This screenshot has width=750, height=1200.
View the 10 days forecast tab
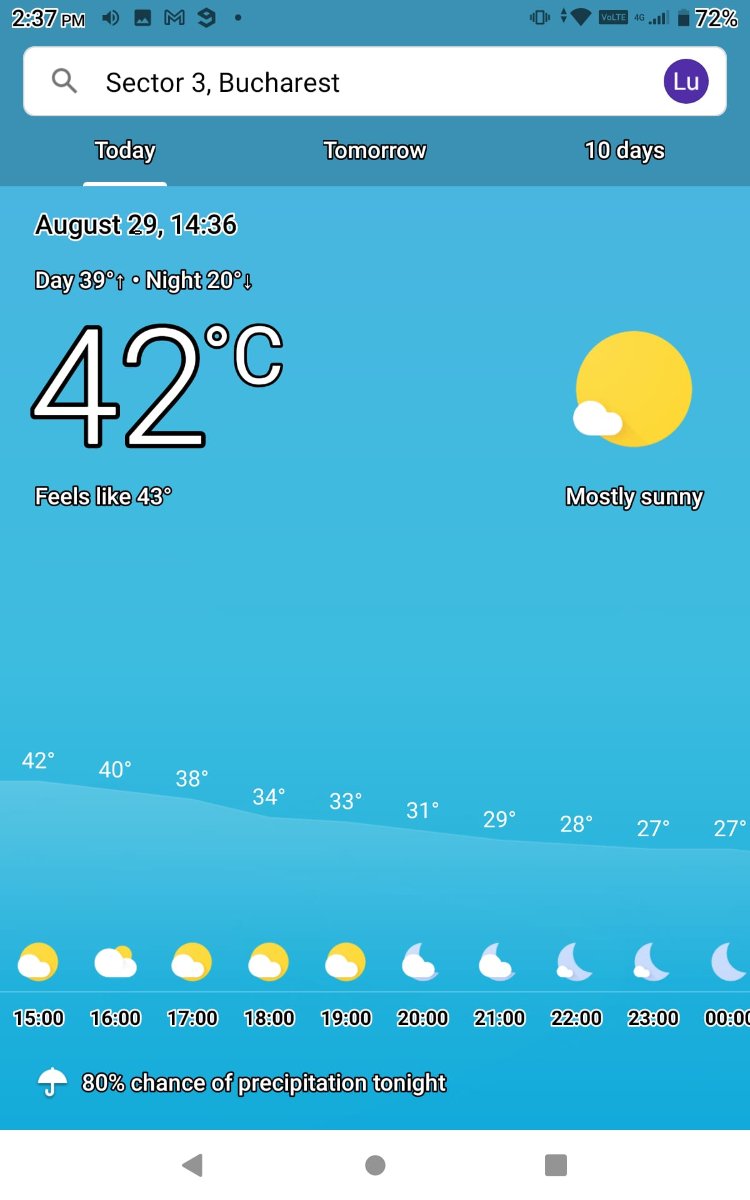coord(625,151)
